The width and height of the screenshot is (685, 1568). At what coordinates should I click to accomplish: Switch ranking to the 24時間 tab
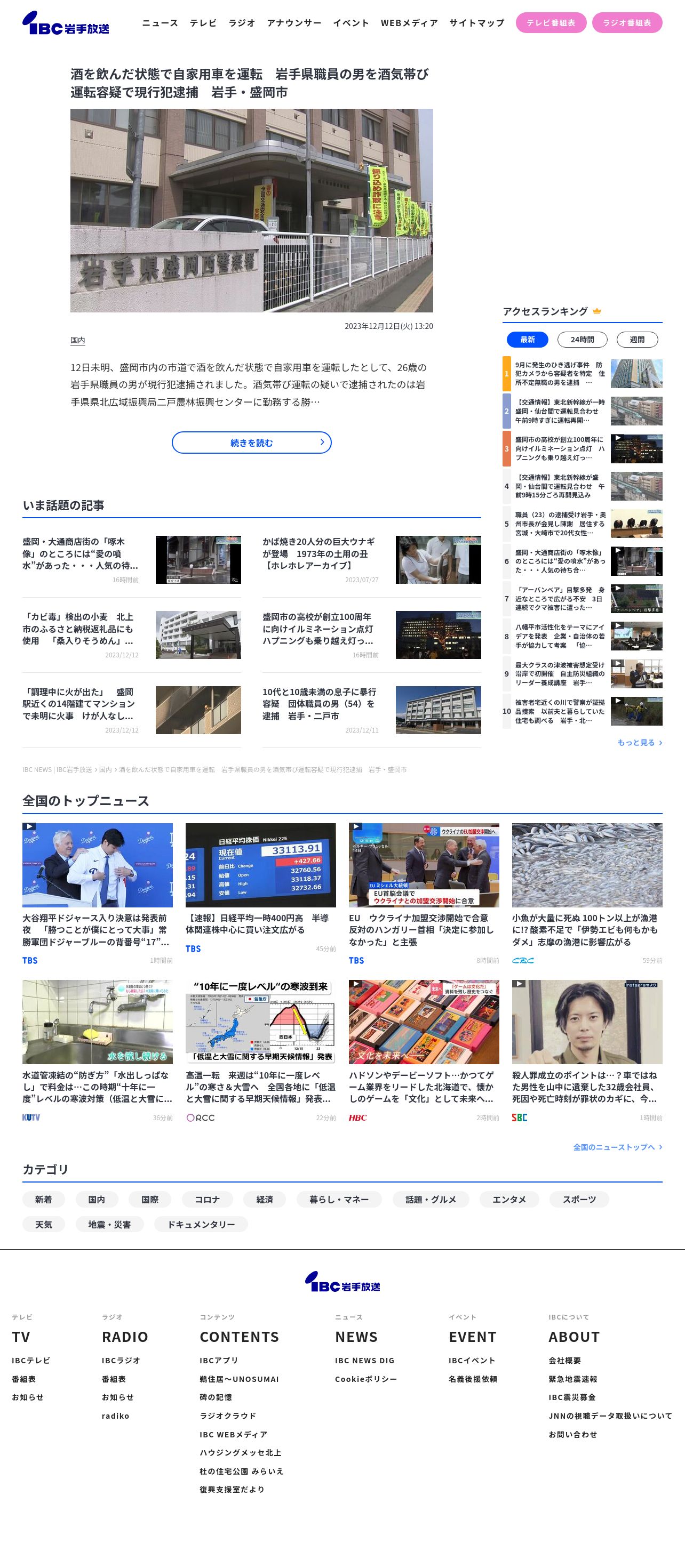point(582,340)
